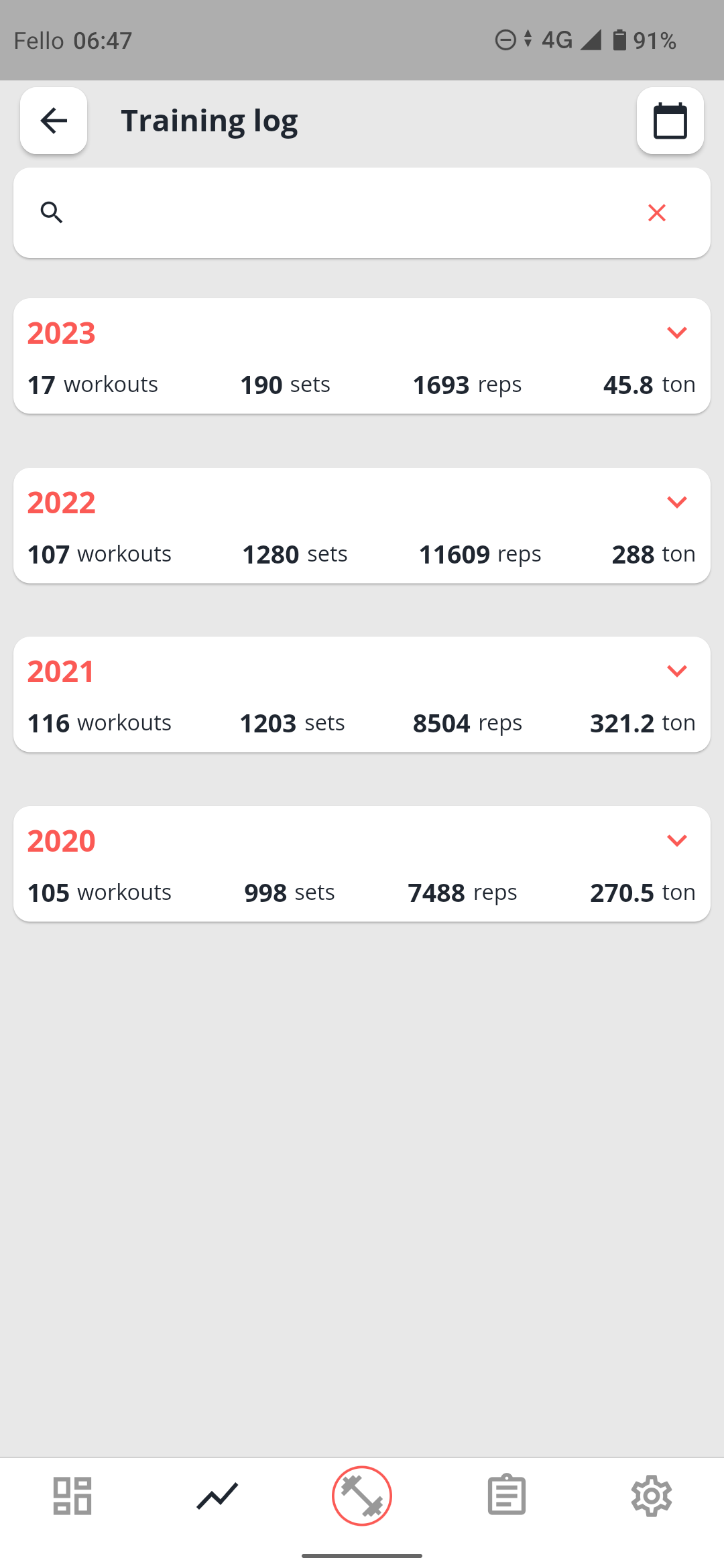Expand the 2020 training year
This screenshot has height=1568, width=724.
coord(677,840)
